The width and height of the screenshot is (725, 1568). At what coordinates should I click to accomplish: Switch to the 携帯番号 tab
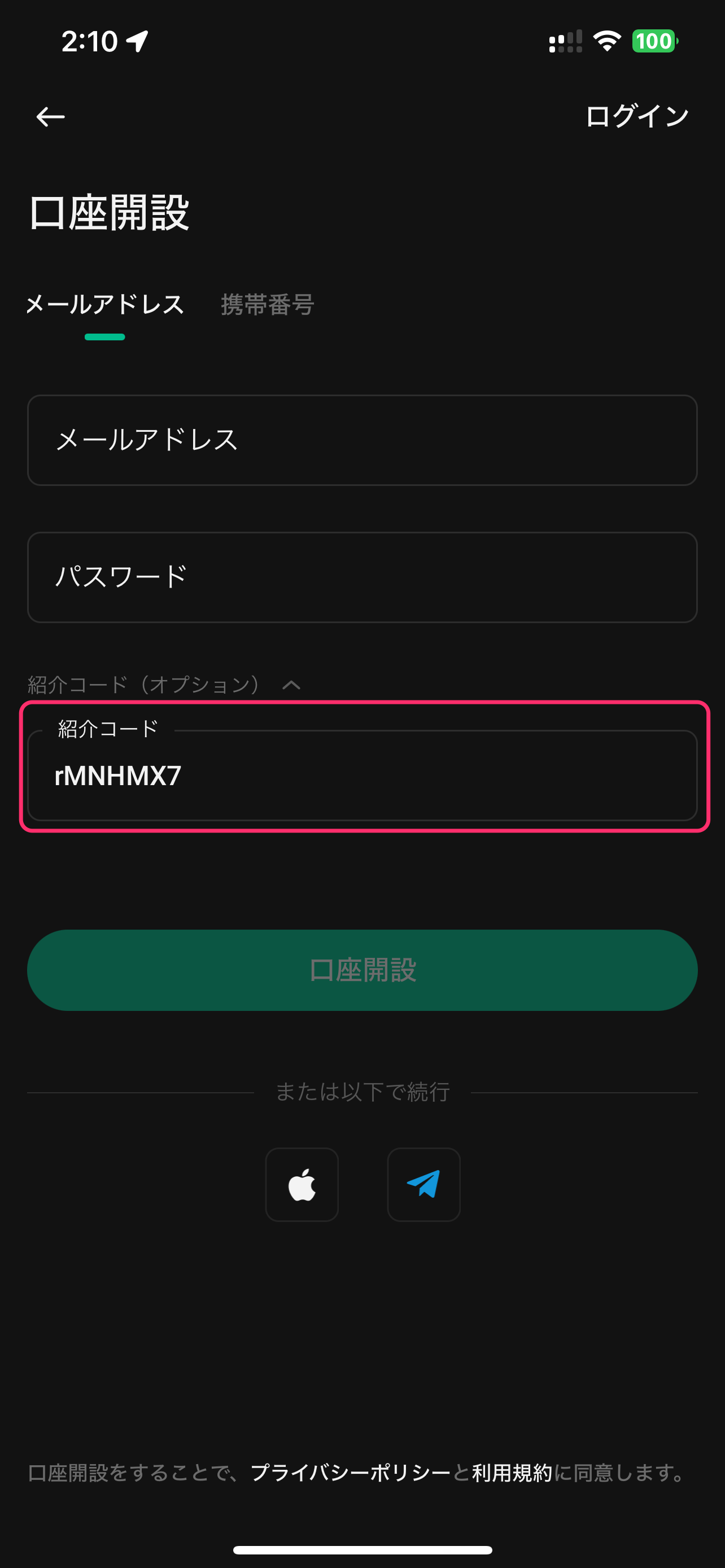pyautogui.click(x=267, y=304)
